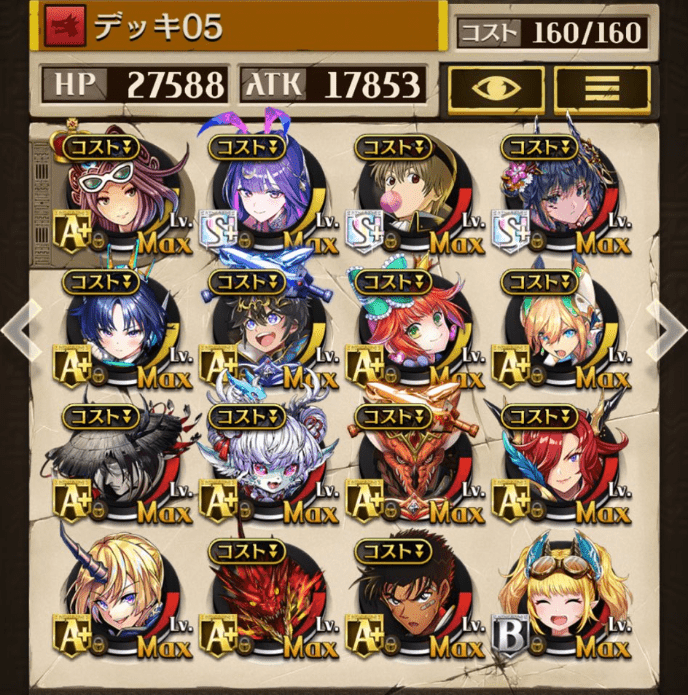Image resolution: width=688 pixels, height=695 pixels.
Task: Go to the previous deck with left arrow
Action: (x=20, y=325)
